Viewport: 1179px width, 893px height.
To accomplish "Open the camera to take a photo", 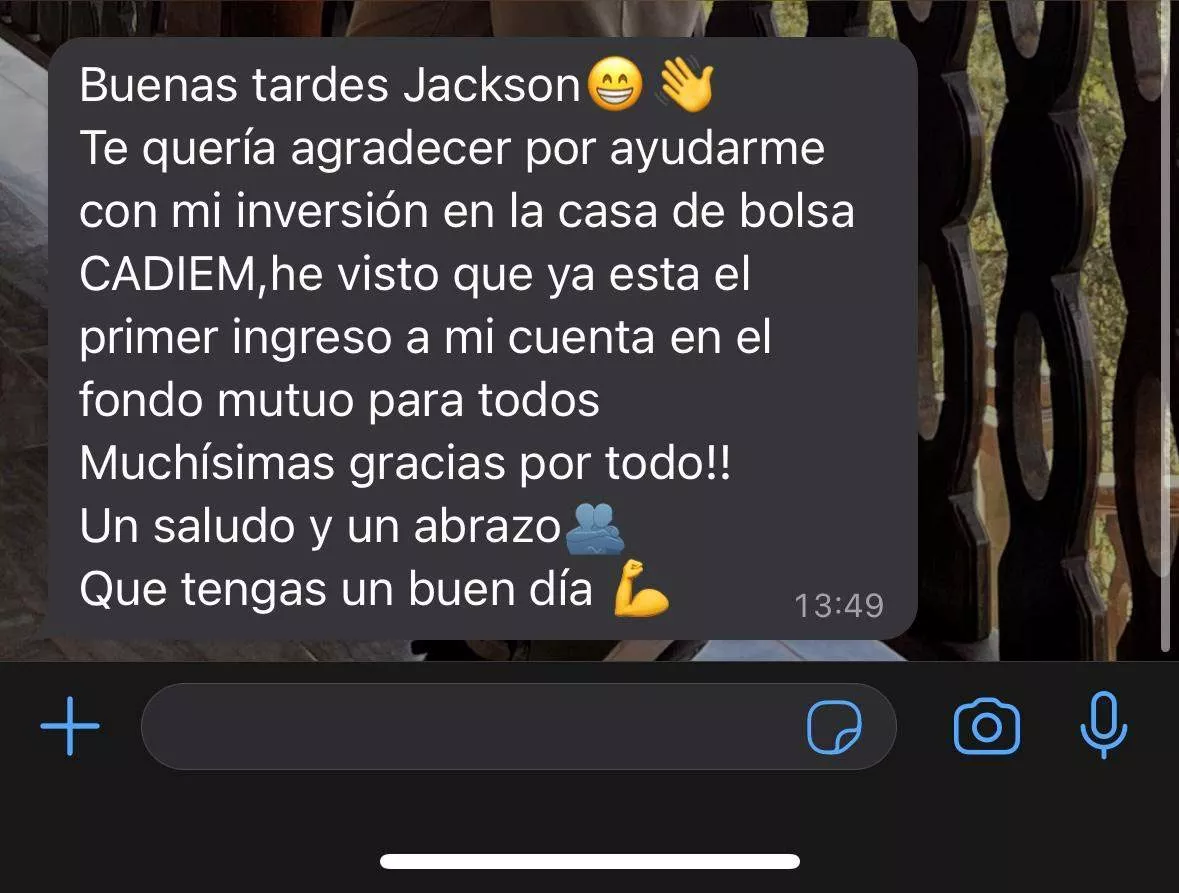I will click(986, 726).
